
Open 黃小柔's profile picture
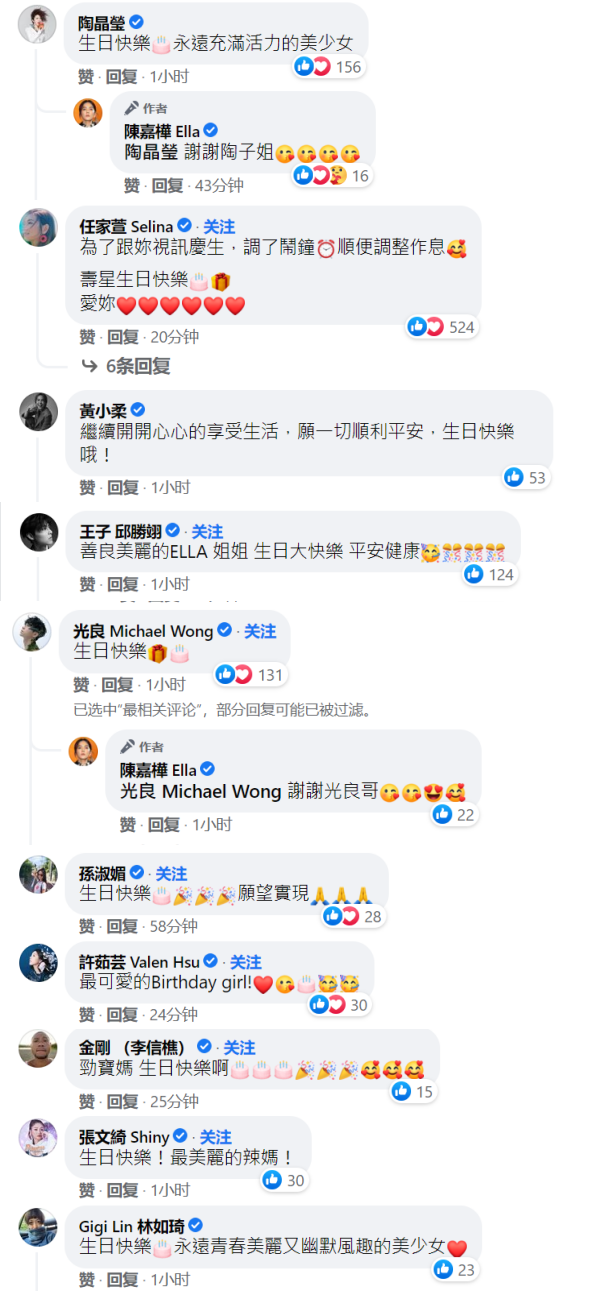tap(38, 409)
